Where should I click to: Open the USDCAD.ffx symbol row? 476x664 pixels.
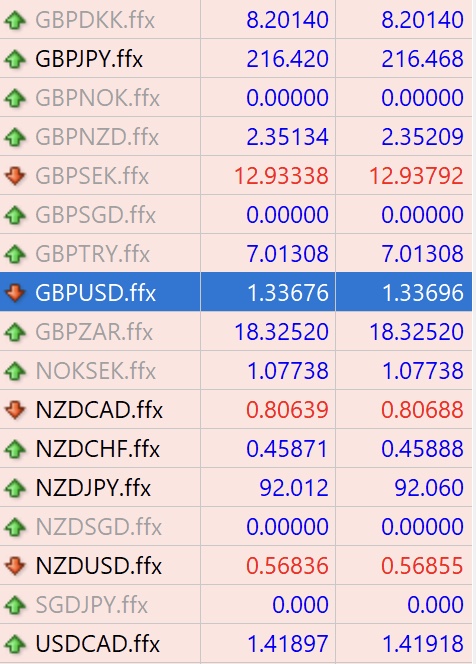(x=236, y=643)
